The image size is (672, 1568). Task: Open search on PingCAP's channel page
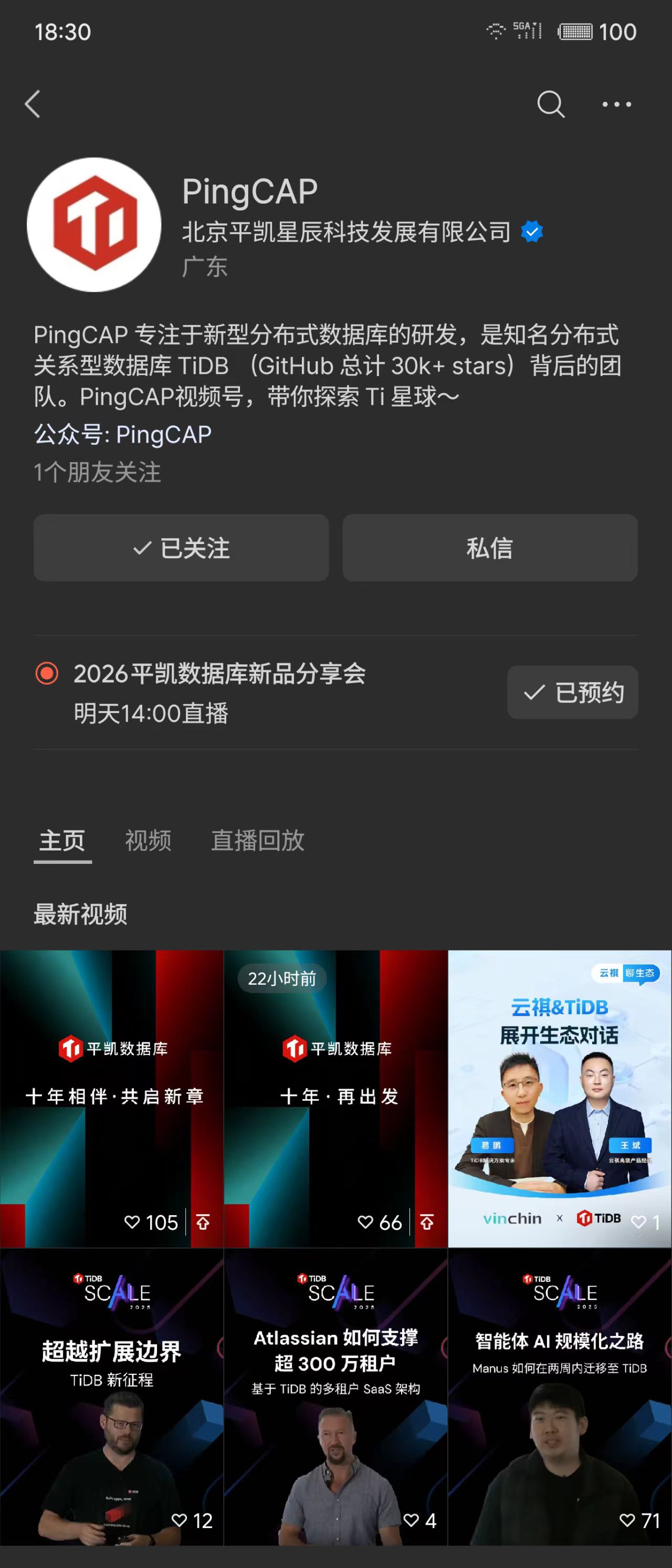point(550,104)
